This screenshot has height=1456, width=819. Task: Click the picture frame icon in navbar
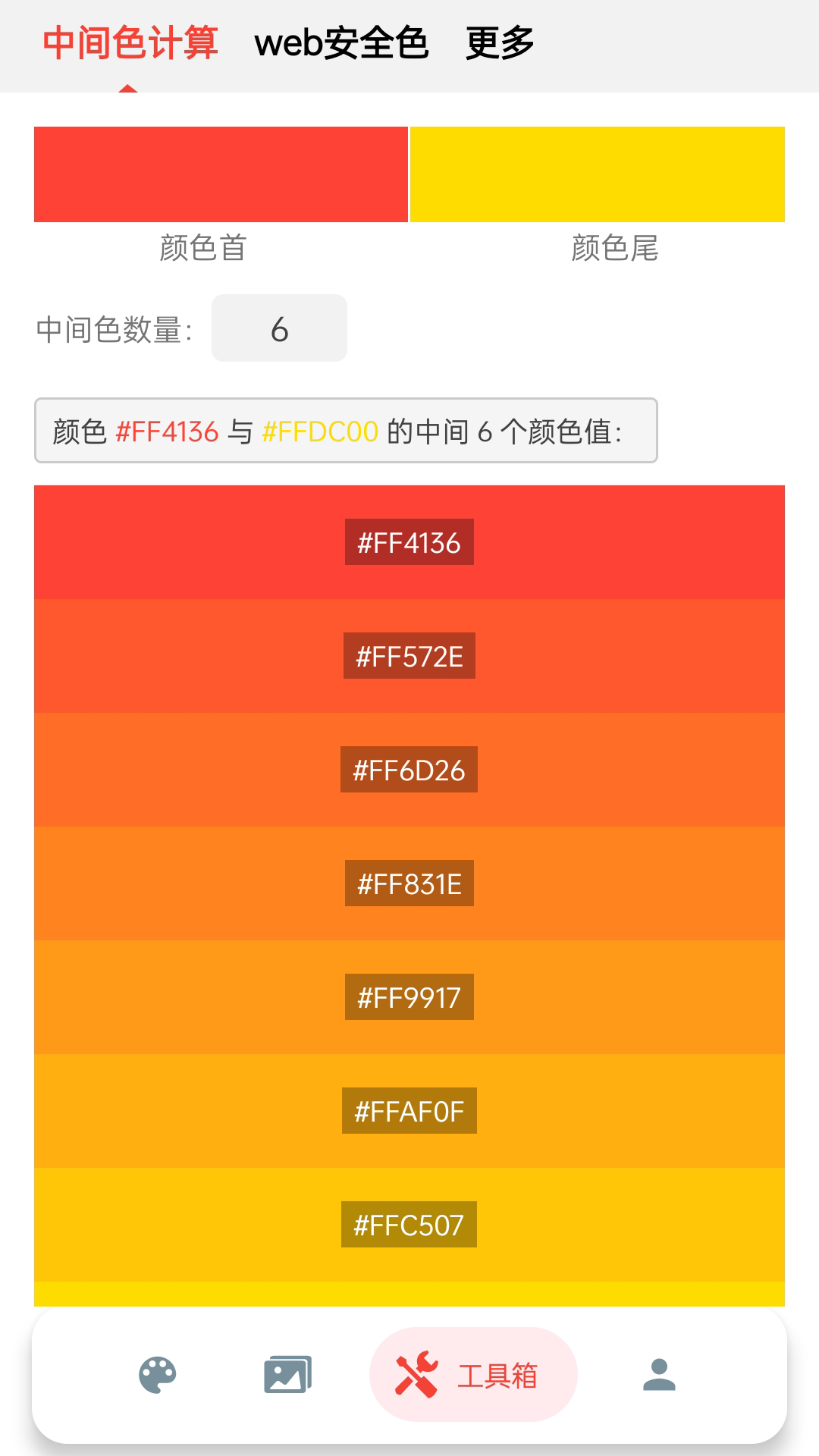[287, 1373]
